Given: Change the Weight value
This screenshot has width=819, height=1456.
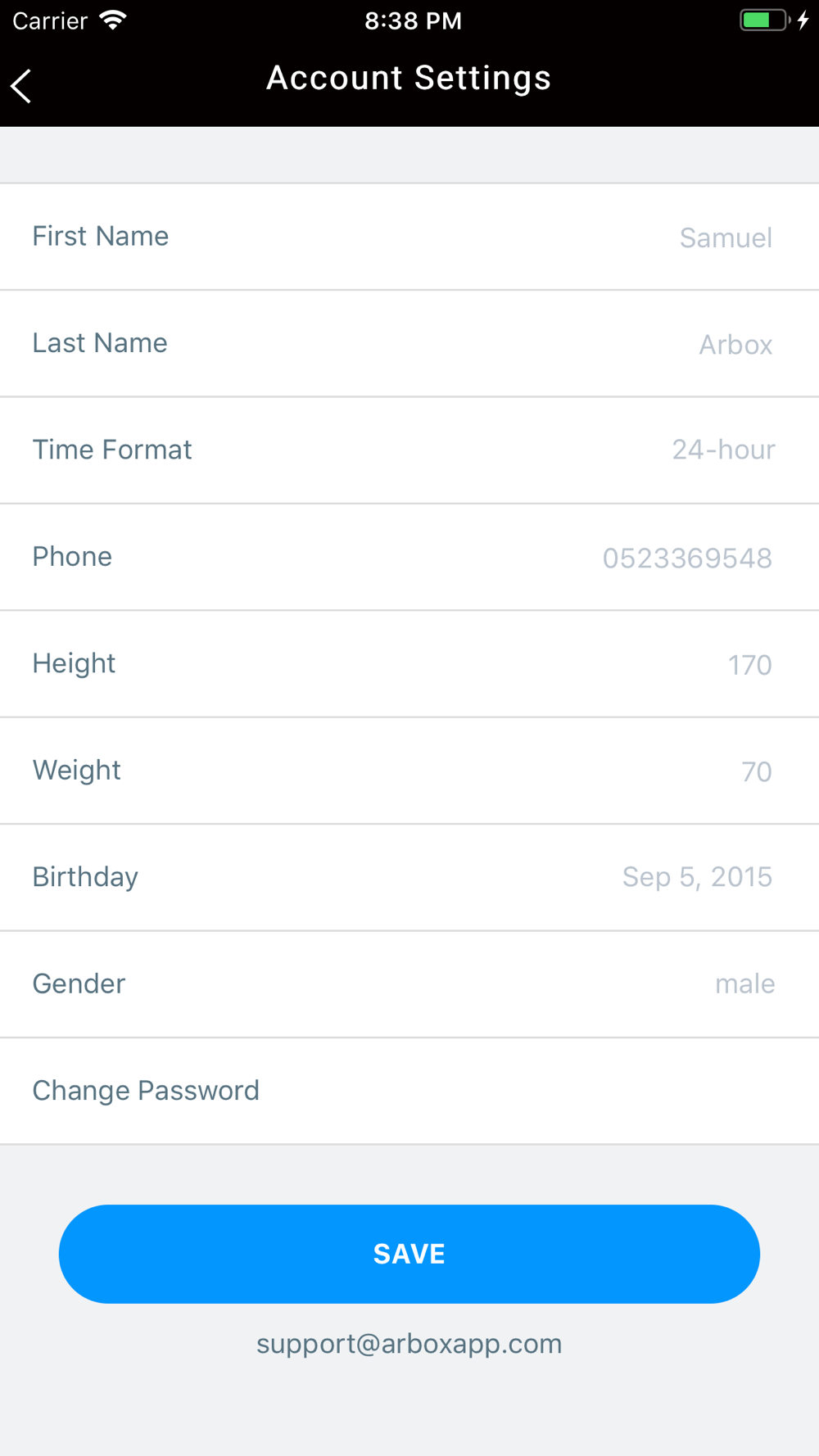Looking at the screenshot, I should (409, 771).
